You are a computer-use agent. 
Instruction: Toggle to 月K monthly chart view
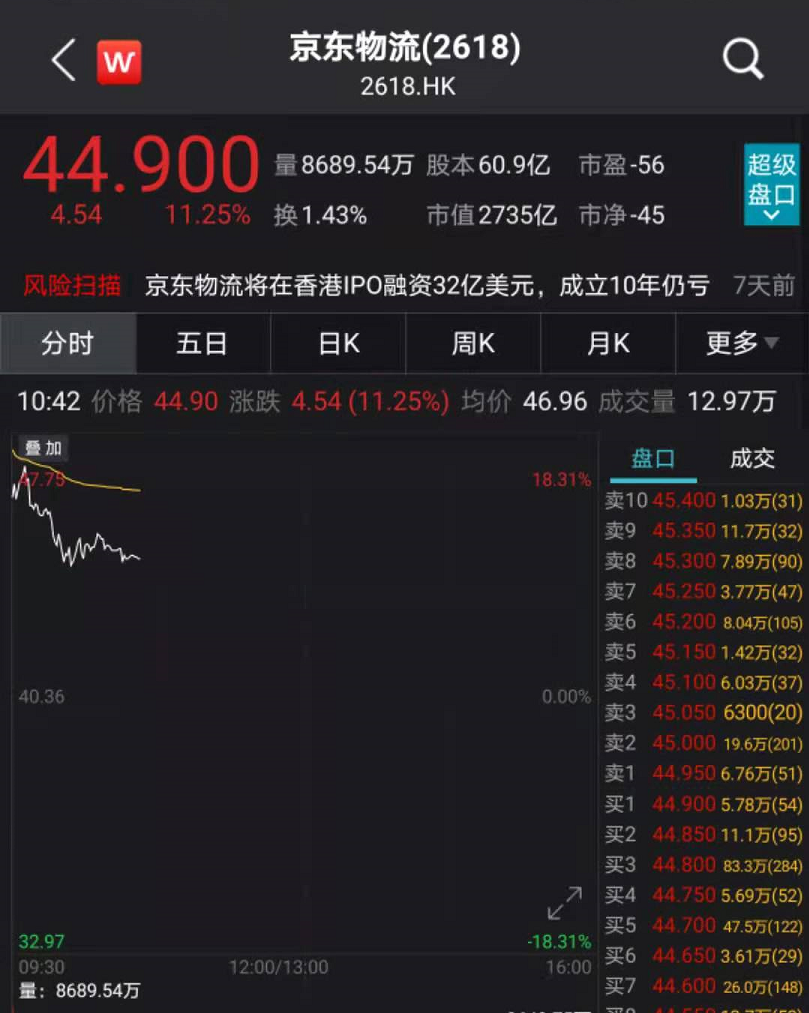pos(607,343)
